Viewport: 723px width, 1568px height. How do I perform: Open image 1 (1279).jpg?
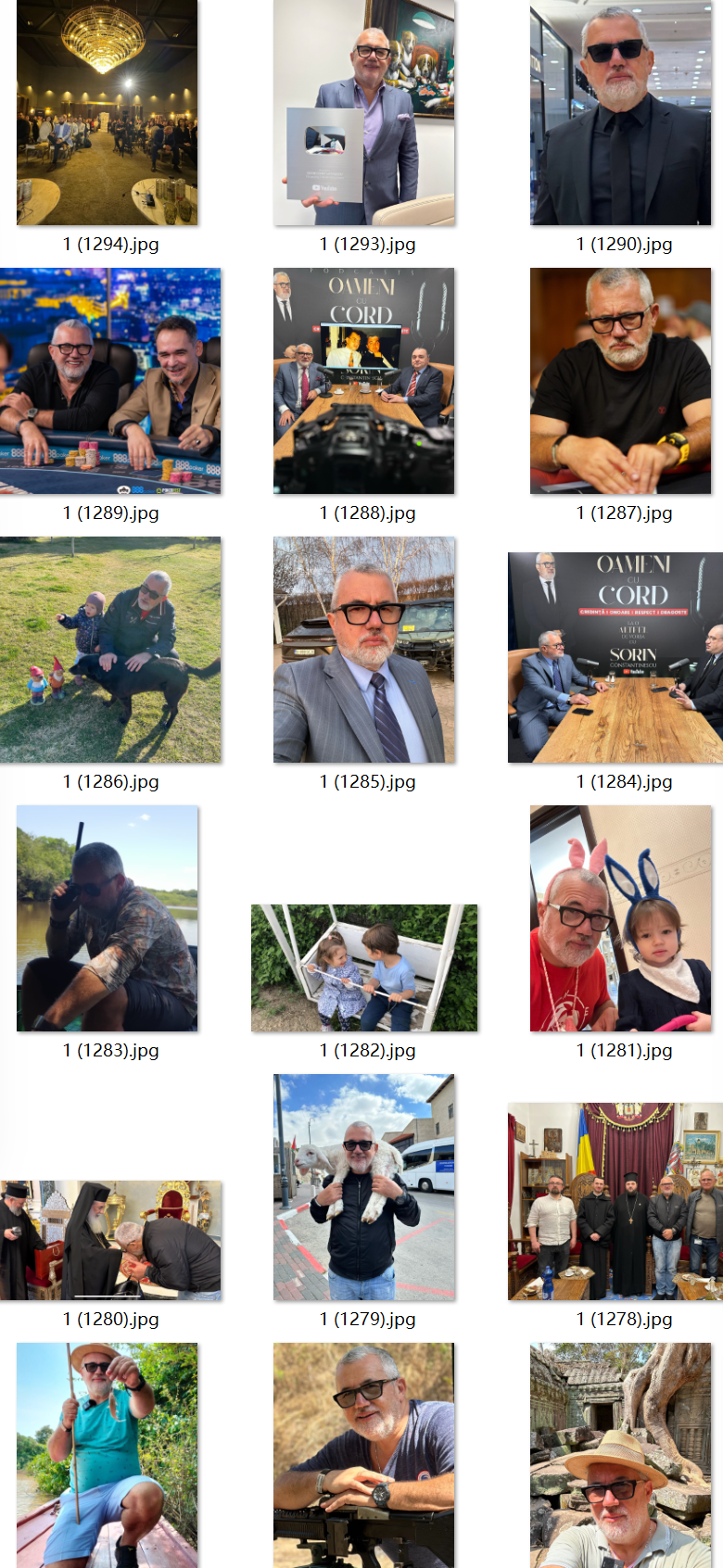coord(364,1187)
